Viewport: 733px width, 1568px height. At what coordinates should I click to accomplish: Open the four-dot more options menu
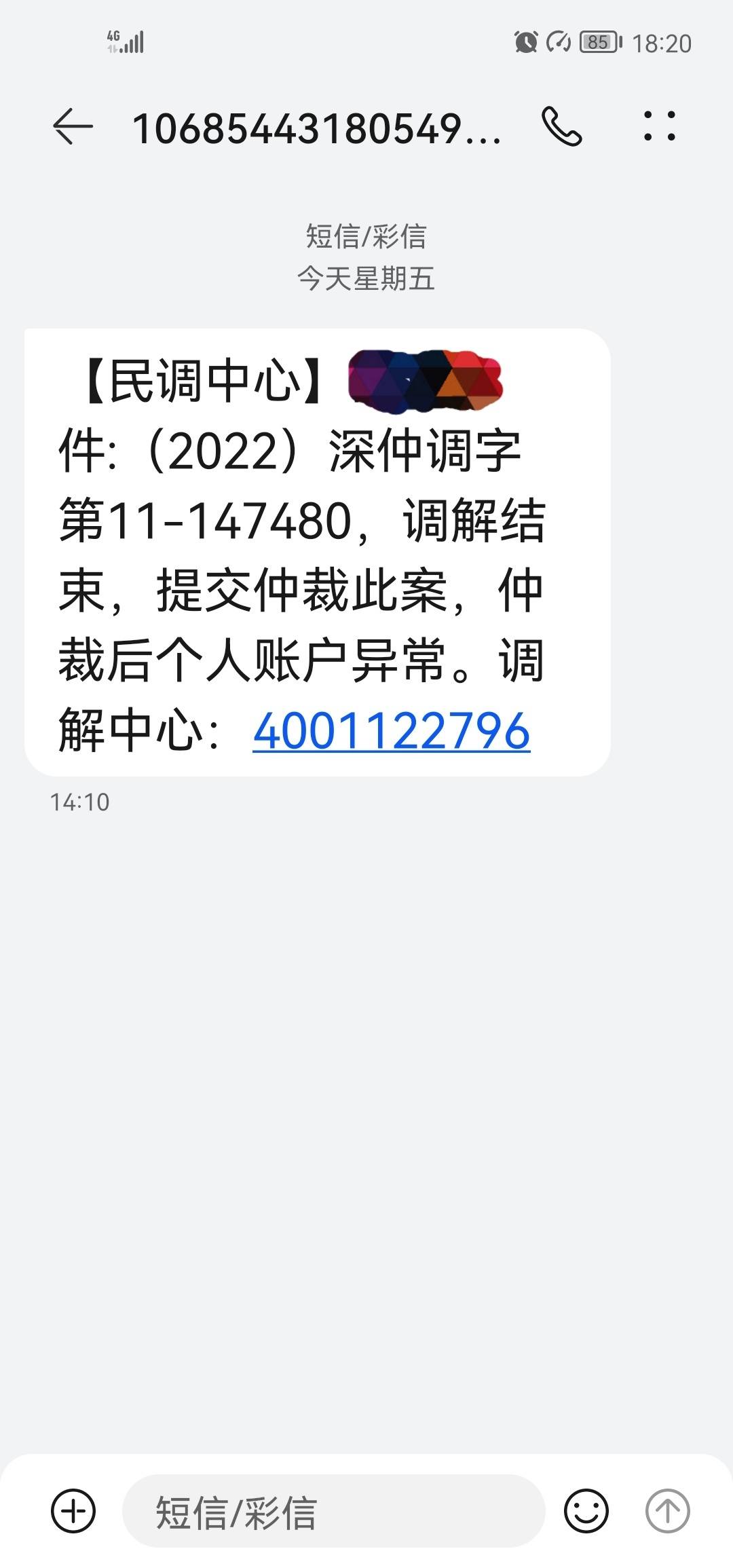(660, 126)
